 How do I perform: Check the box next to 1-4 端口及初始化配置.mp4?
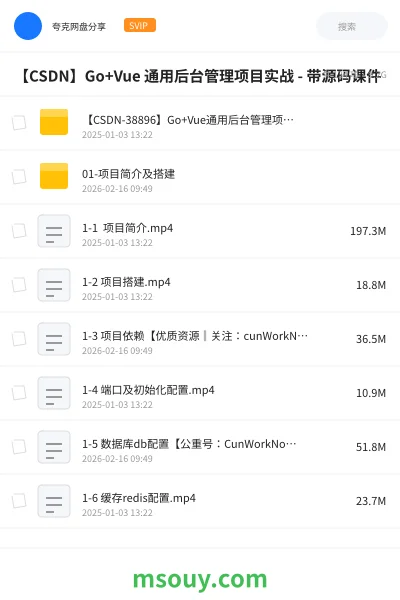pyautogui.click(x=19, y=393)
